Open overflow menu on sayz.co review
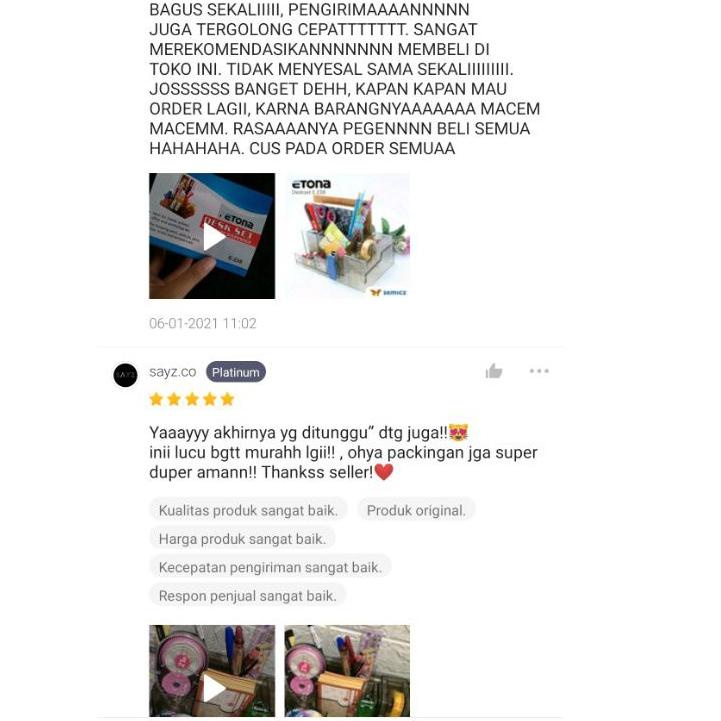The width and height of the screenshot is (721, 721). [x=539, y=371]
